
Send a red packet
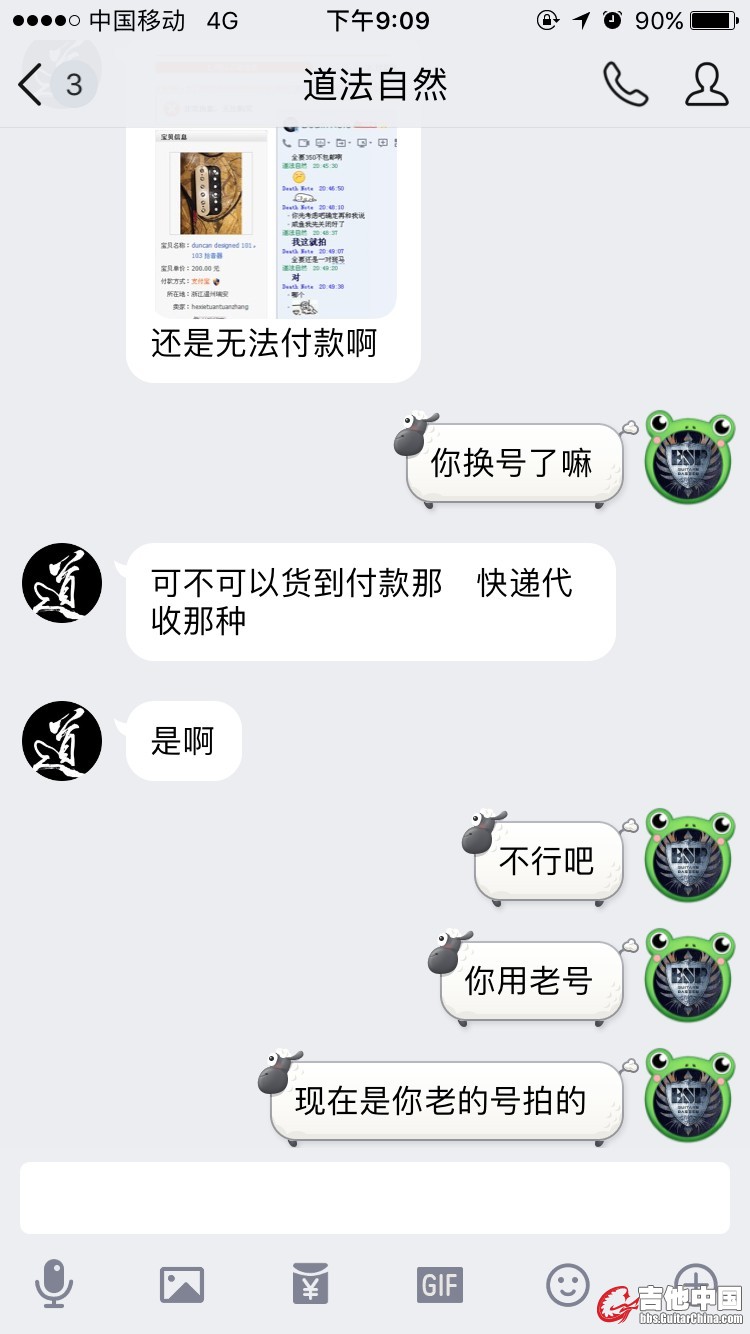pos(311,1283)
